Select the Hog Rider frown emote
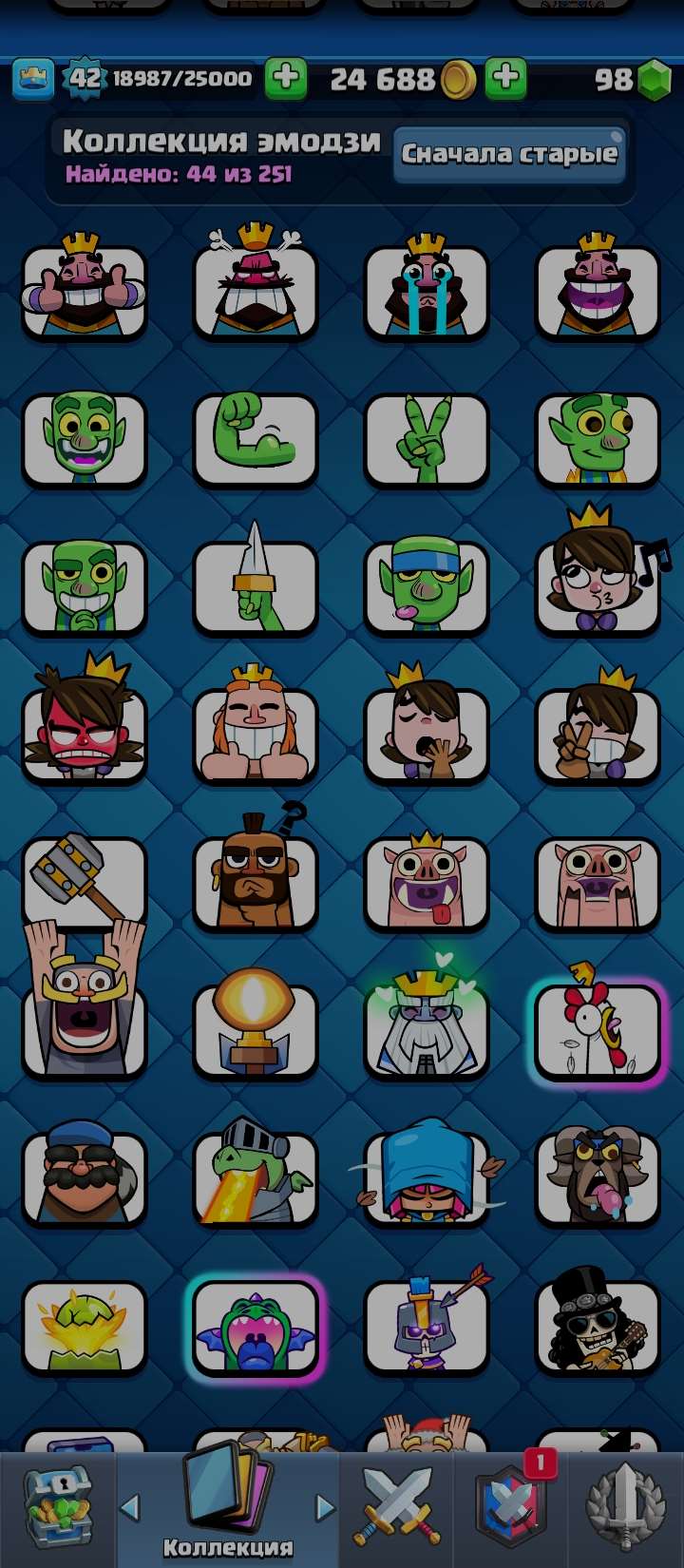 256,884
